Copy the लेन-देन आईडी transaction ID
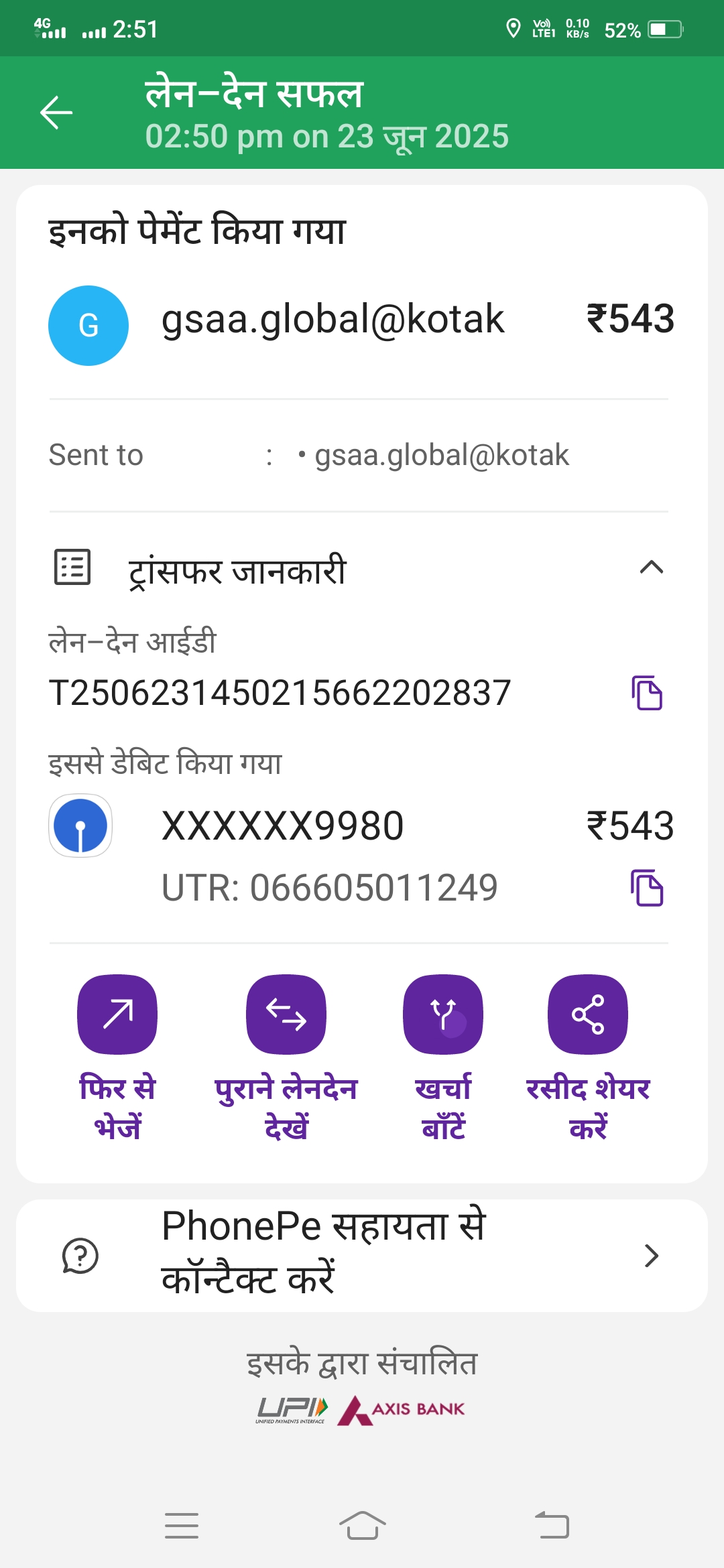This screenshot has height=1568, width=724. (647, 693)
